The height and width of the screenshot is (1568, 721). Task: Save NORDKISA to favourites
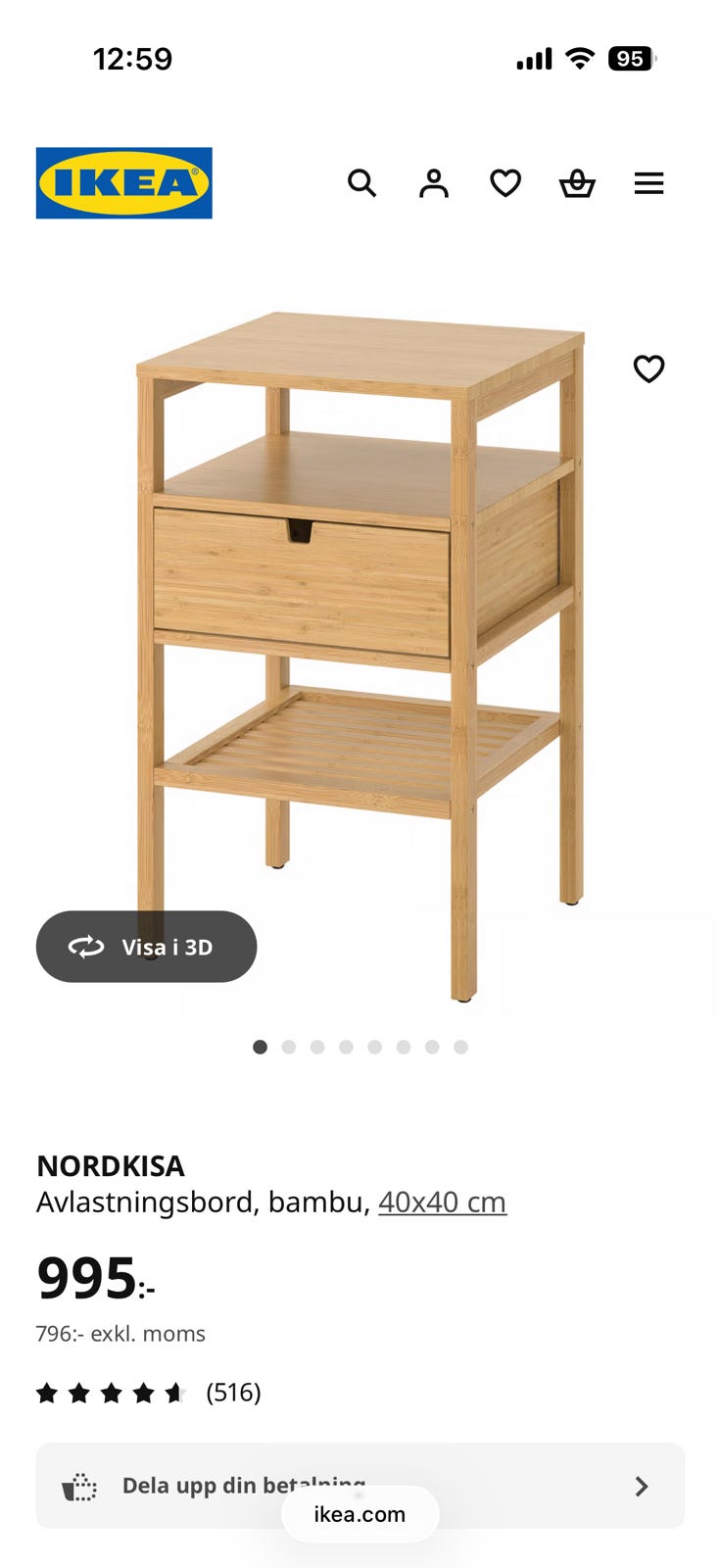pos(649,368)
